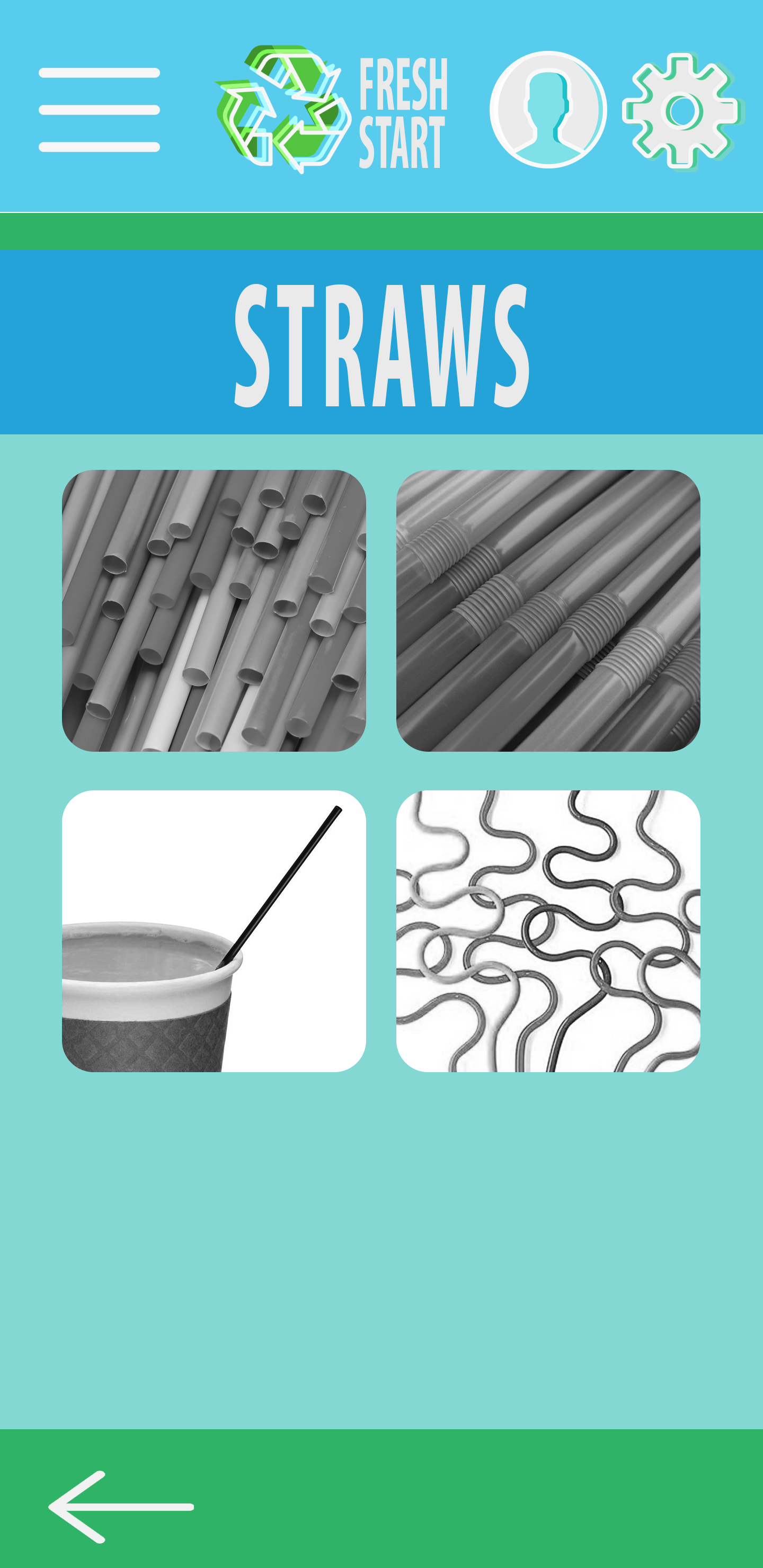Go back using the arrow

(x=121, y=1507)
